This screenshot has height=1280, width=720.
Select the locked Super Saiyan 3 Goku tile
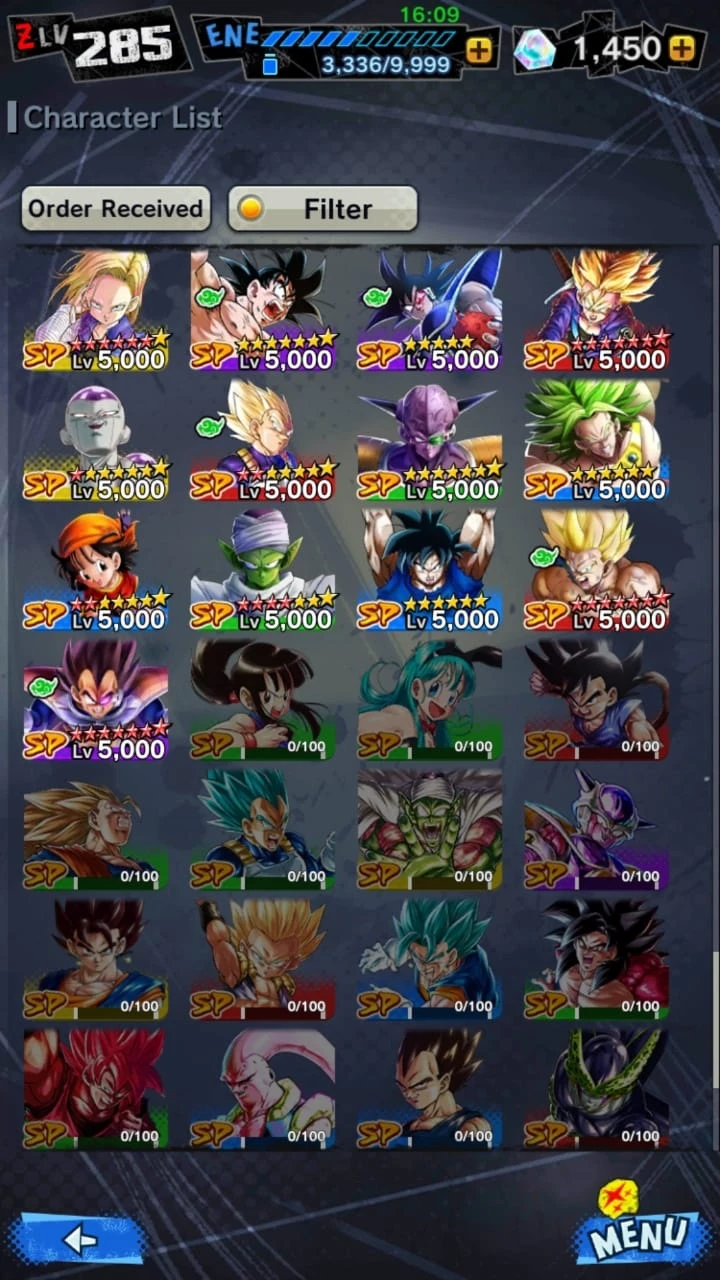[96, 831]
